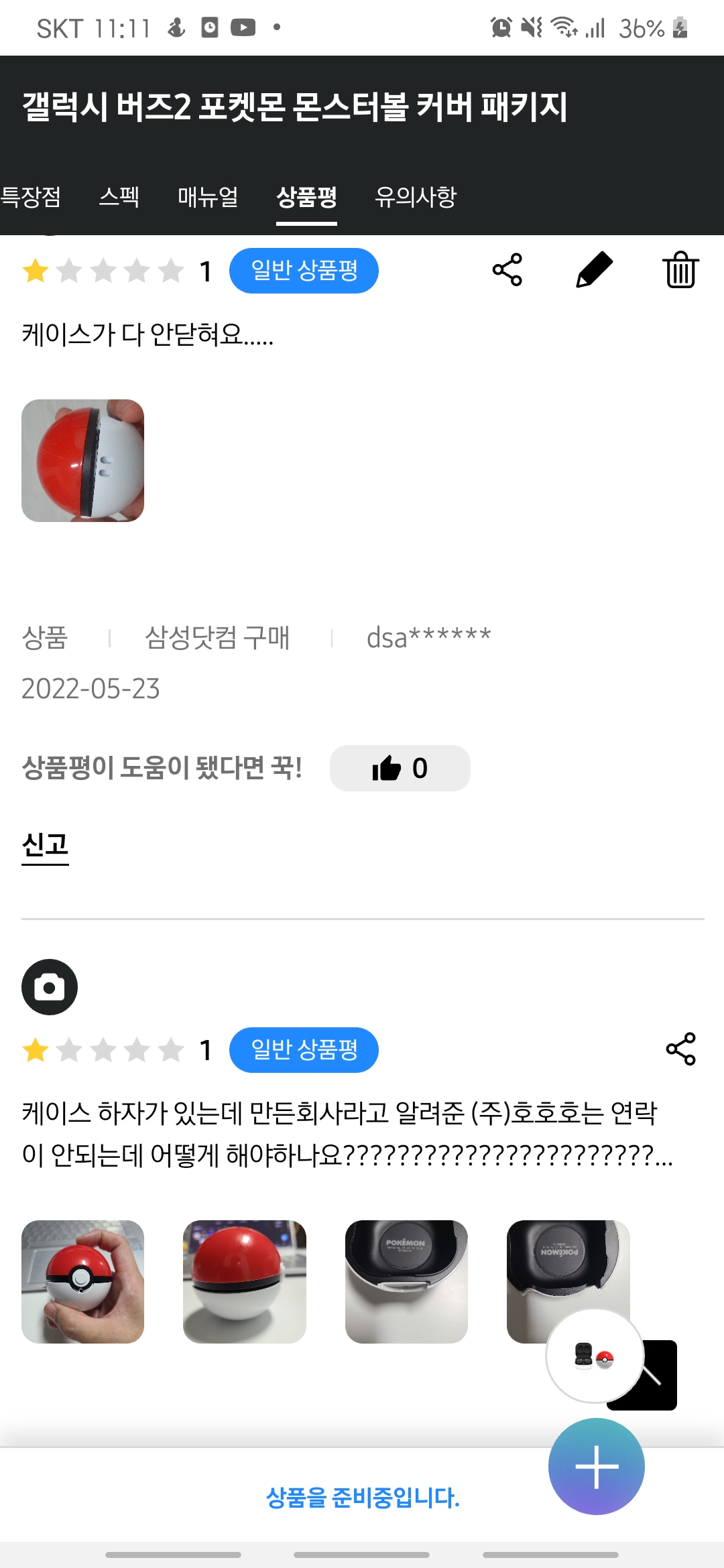Like the review dated 2022-05-23
Screen dimensions: 724x1568
click(400, 768)
